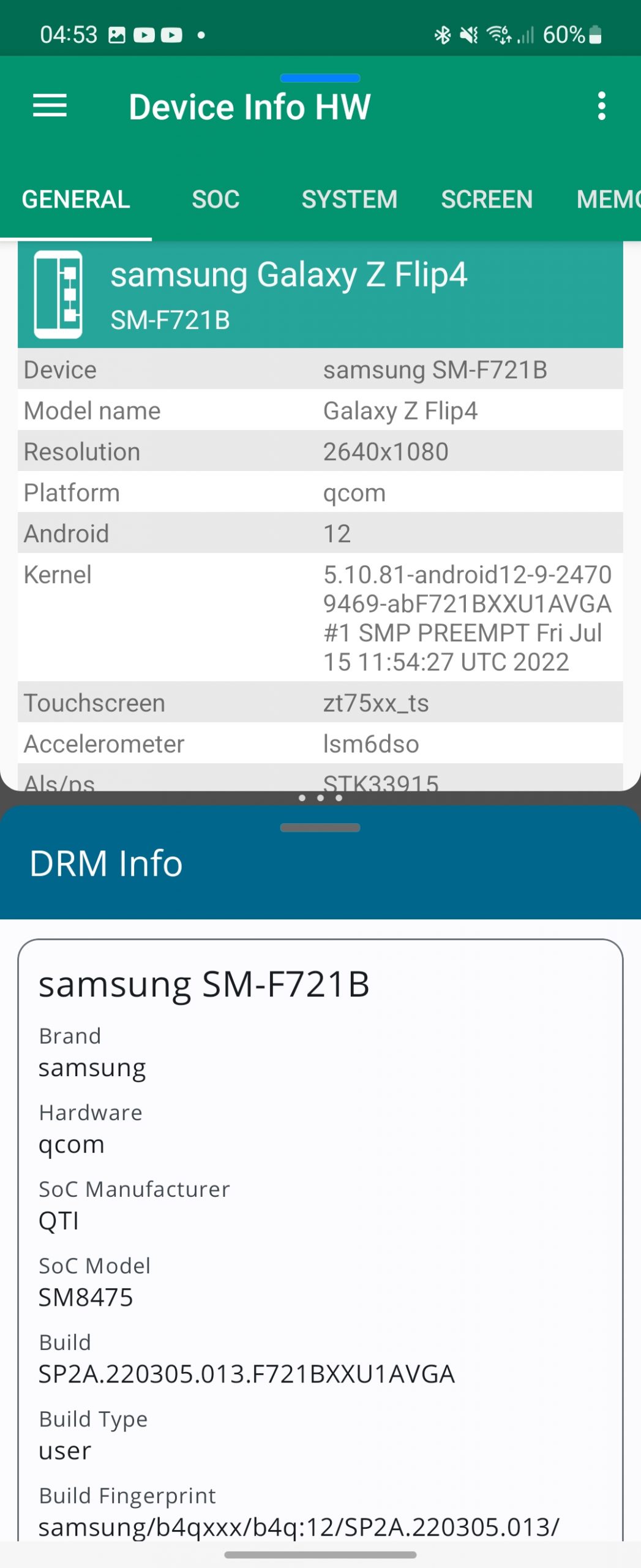Switch to the partially visible MEMORY tab
Image resolution: width=641 pixels, height=1568 pixels.
click(608, 200)
